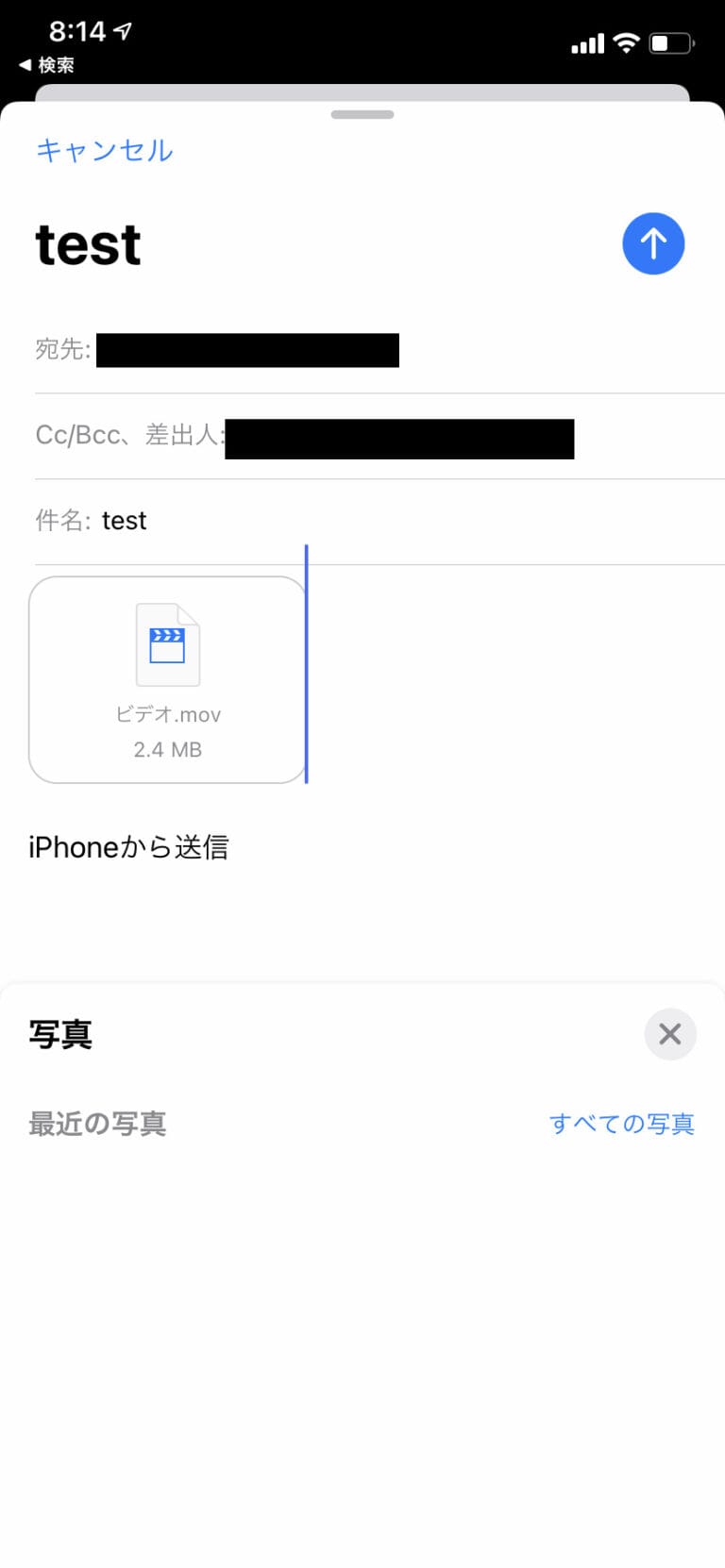Viewport: 725px width, 1568px height.
Task: Edit the 件名 subject field
Action: point(378,521)
